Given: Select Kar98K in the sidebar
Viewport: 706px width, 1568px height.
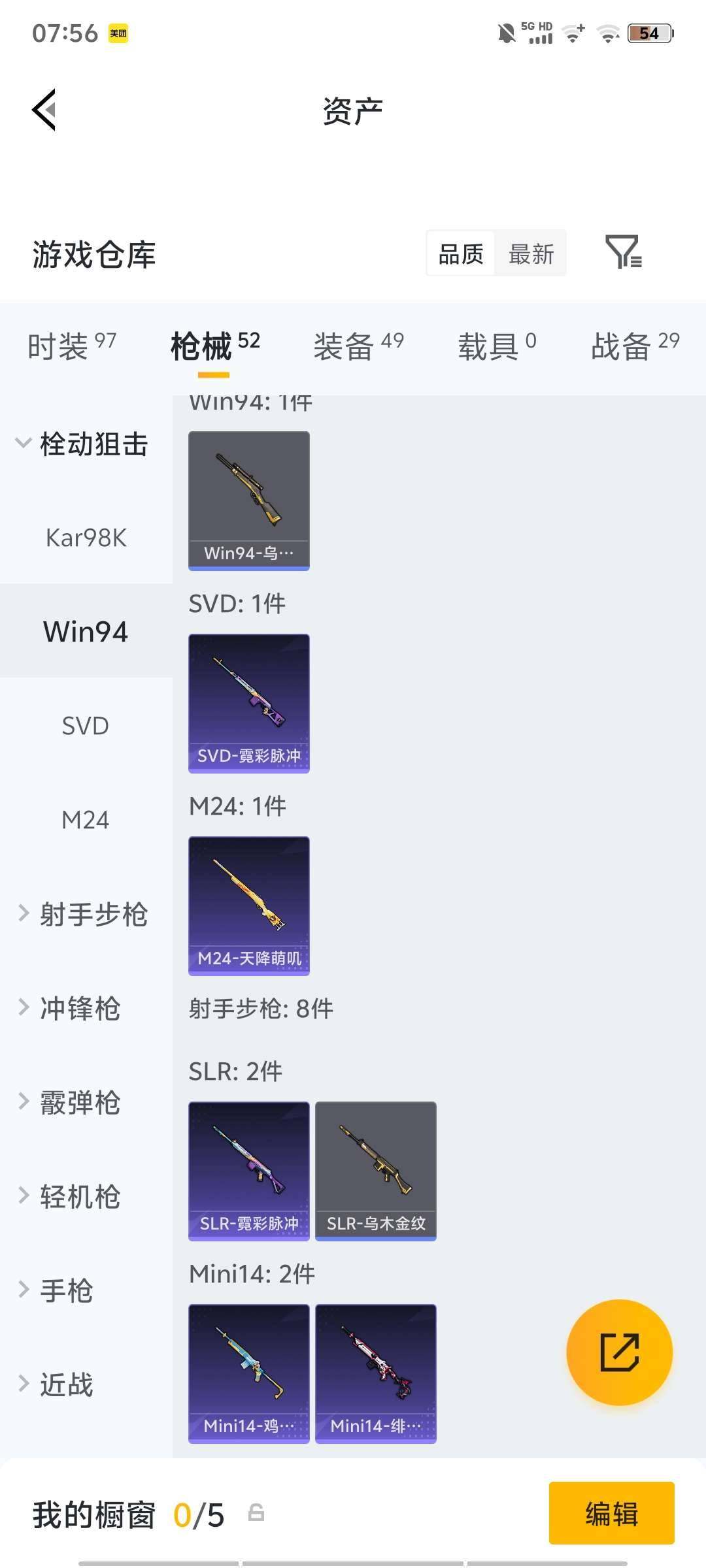Looking at the screenshot, I should (x=85, y=538).
